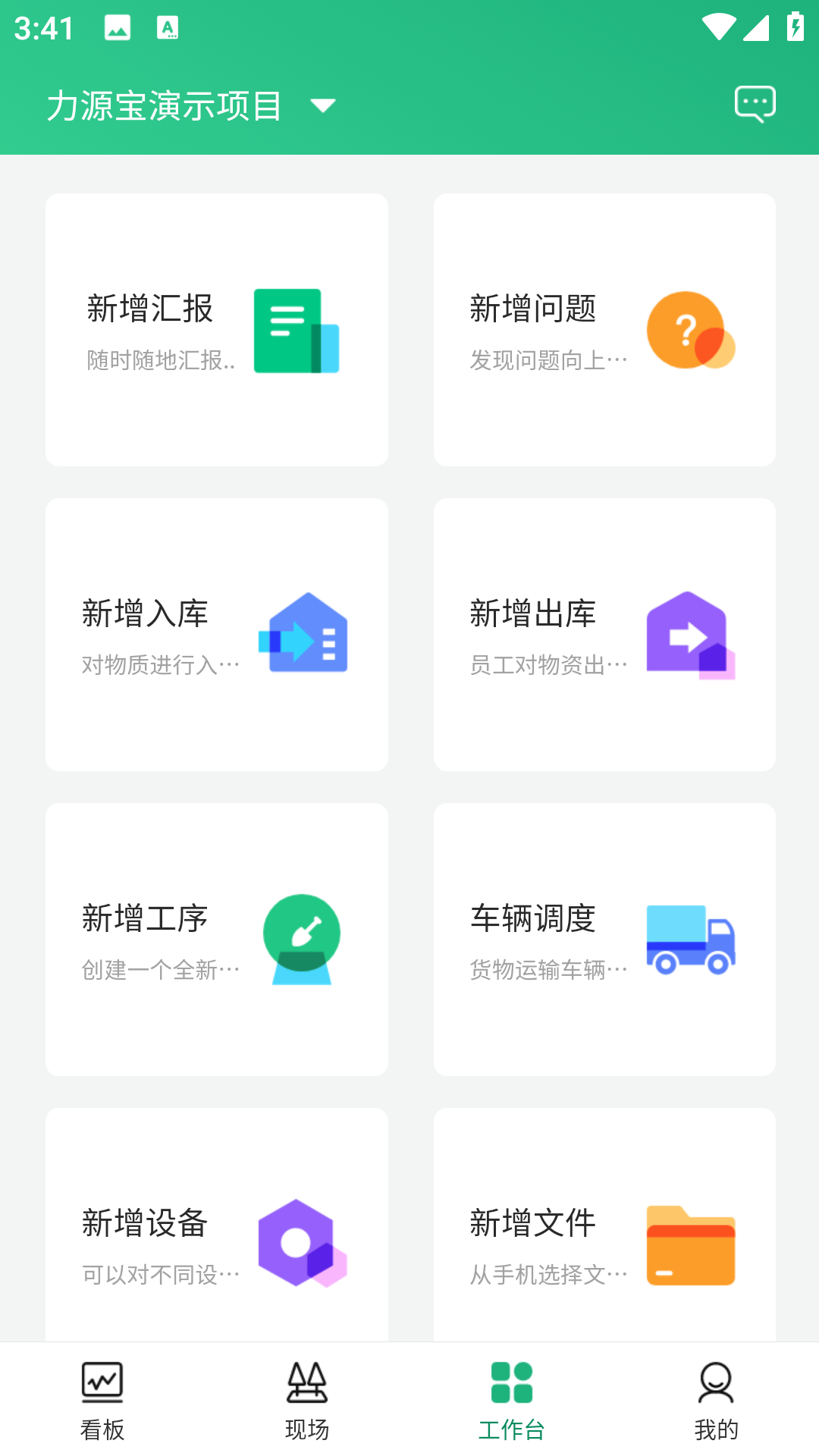Image resolution: width=819 pixels, height=1456 pixels.
Task: Open the 新增汇报 card
Action: tap(217, 330)
